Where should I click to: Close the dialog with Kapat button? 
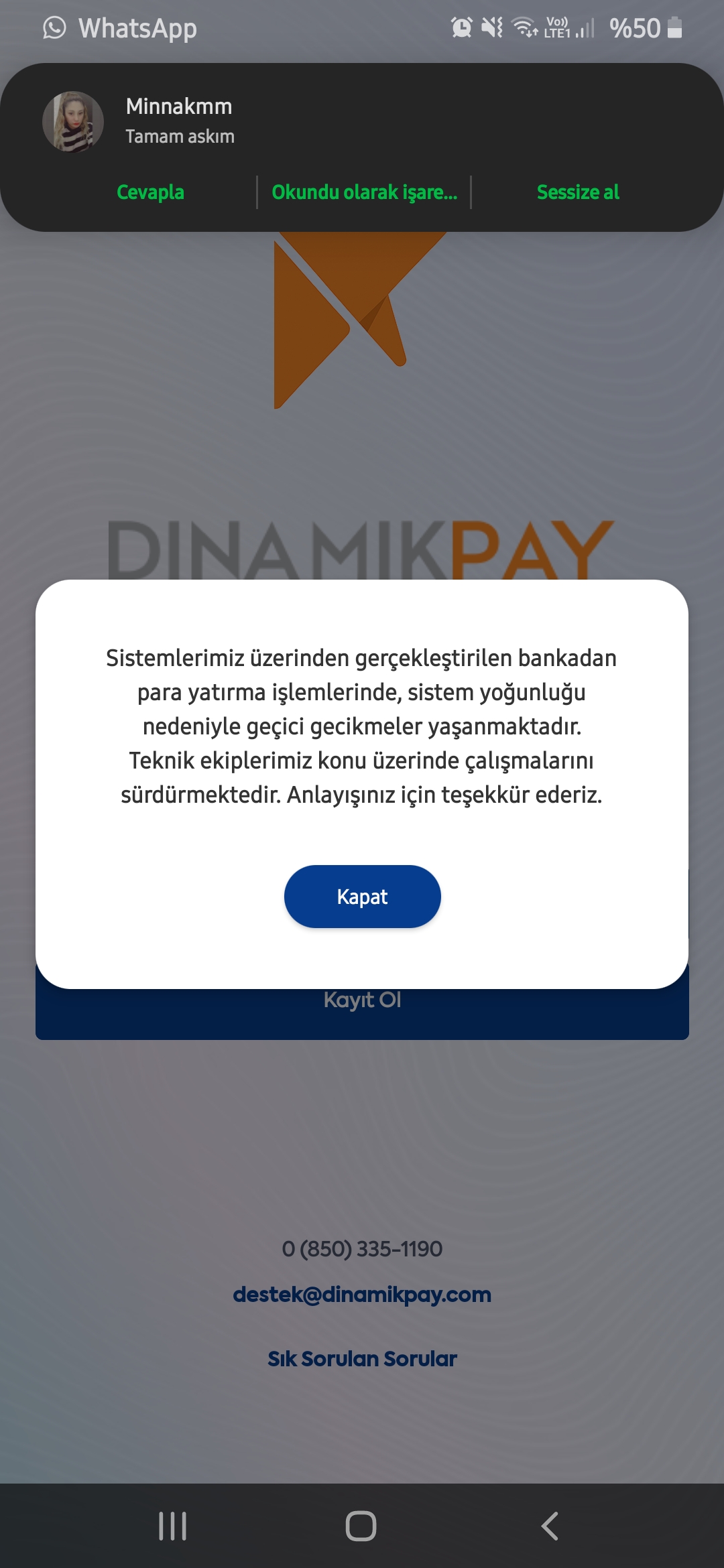point(362,897)
